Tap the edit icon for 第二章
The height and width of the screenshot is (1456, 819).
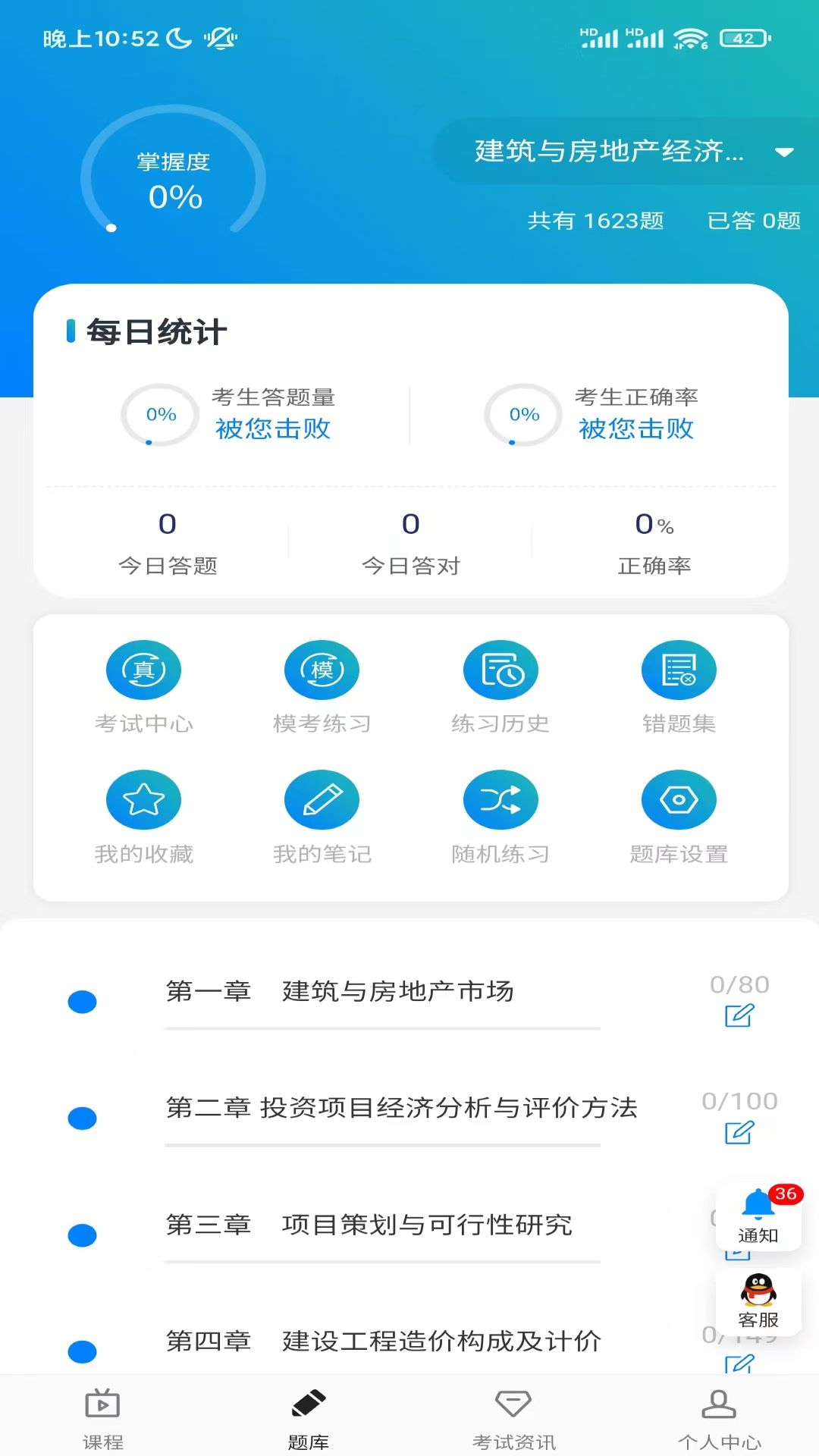click(x=739, y=1133)
